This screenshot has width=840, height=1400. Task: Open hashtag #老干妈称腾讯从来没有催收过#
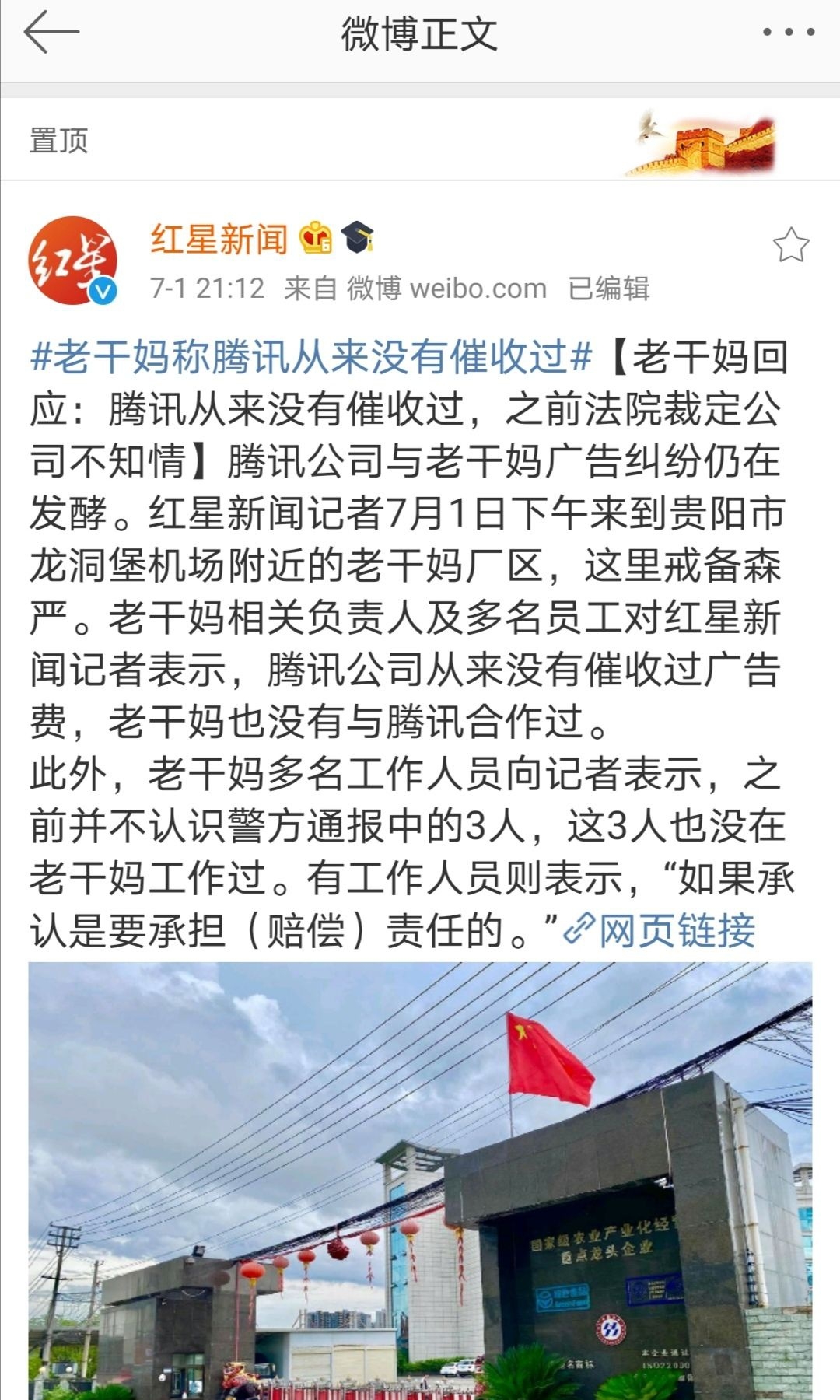coord(311,357)
